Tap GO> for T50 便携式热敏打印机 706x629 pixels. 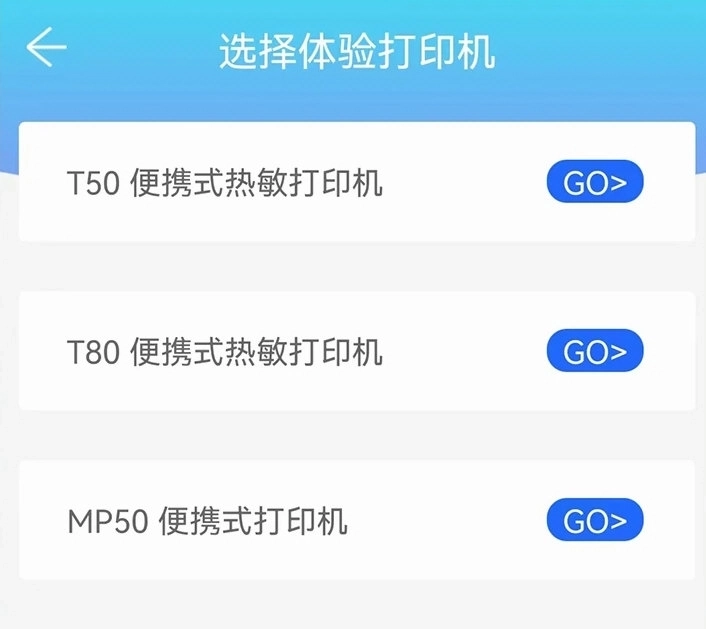click(595, 182)
